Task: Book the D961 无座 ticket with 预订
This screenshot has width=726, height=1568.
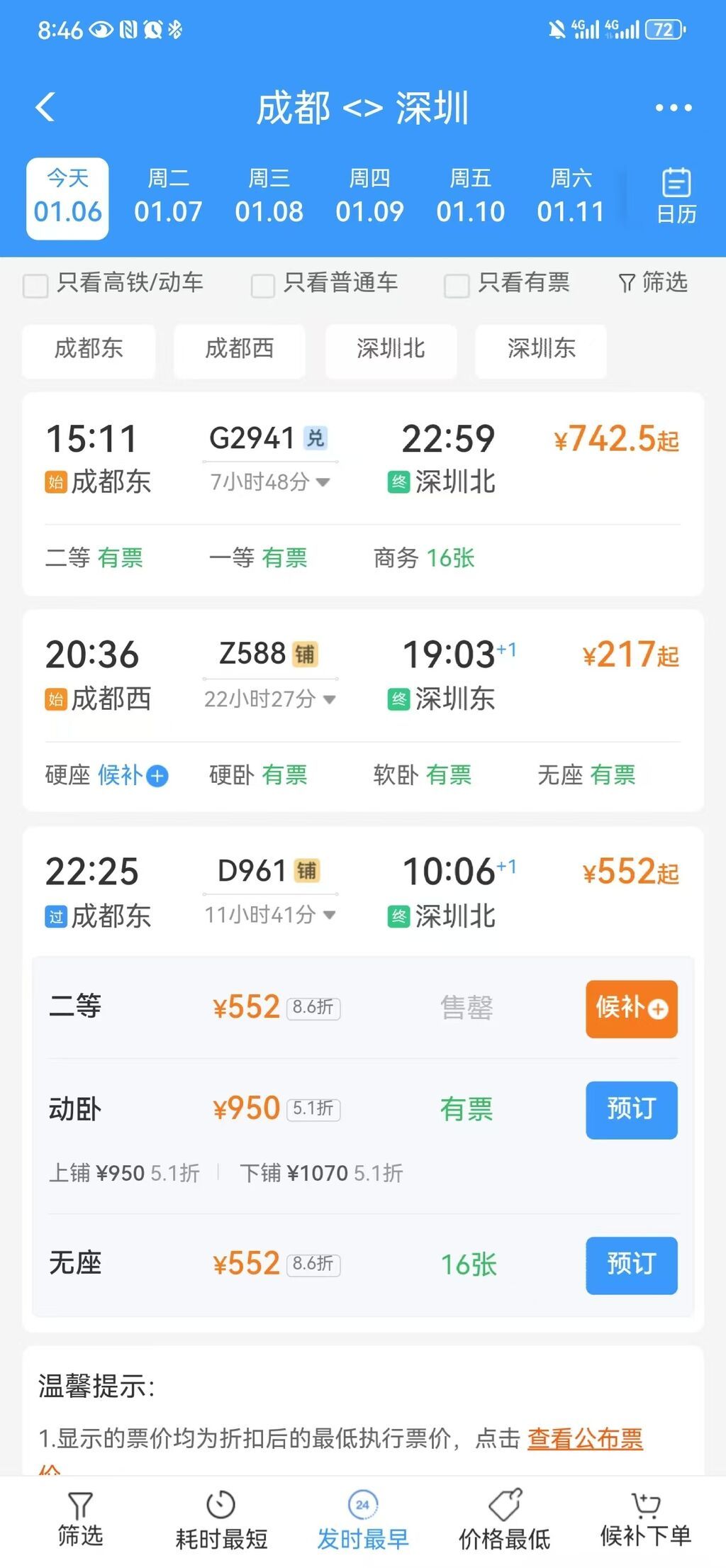Action: pos(631,1265)
